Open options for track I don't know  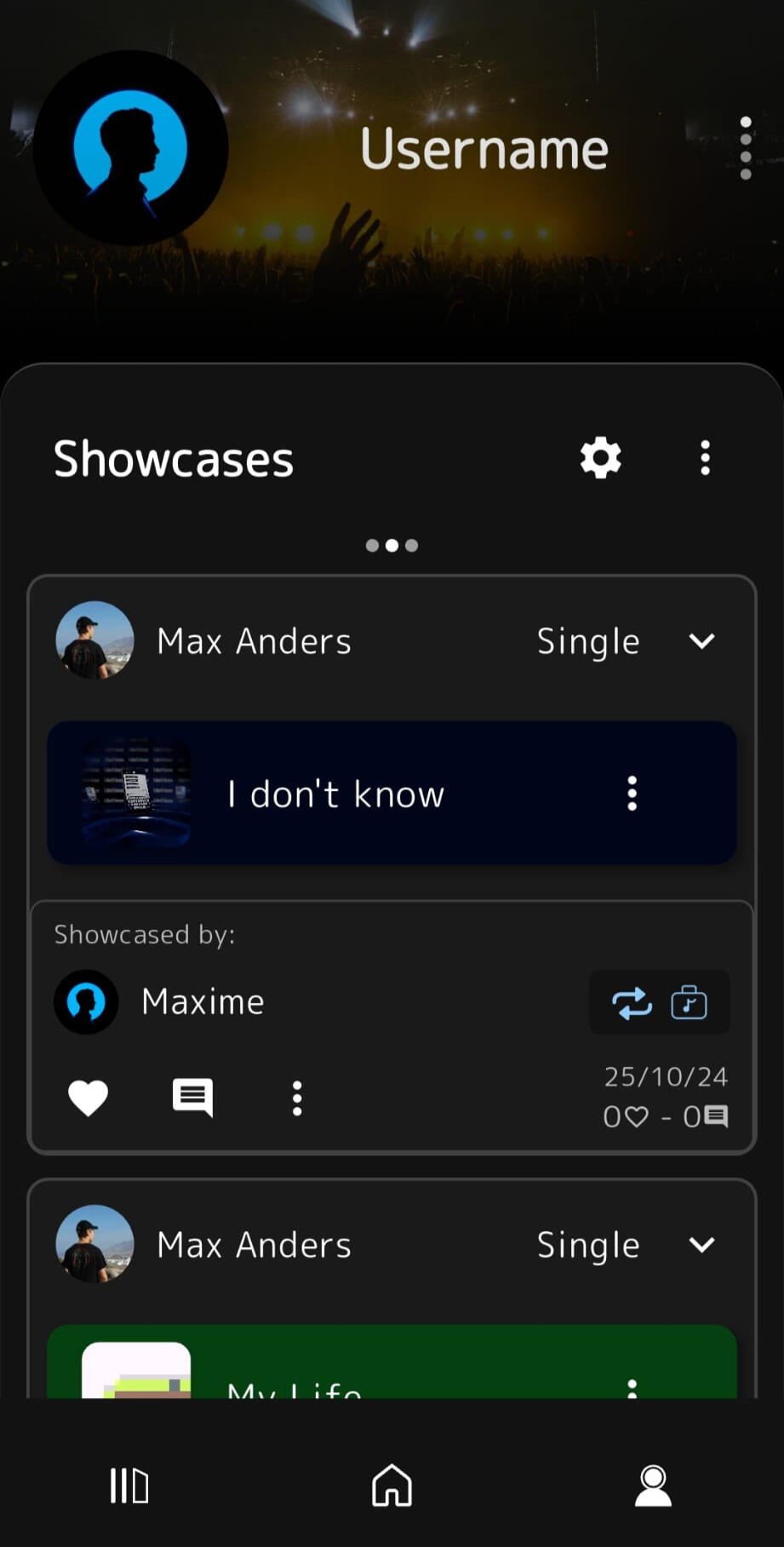[x=632, y=794]
